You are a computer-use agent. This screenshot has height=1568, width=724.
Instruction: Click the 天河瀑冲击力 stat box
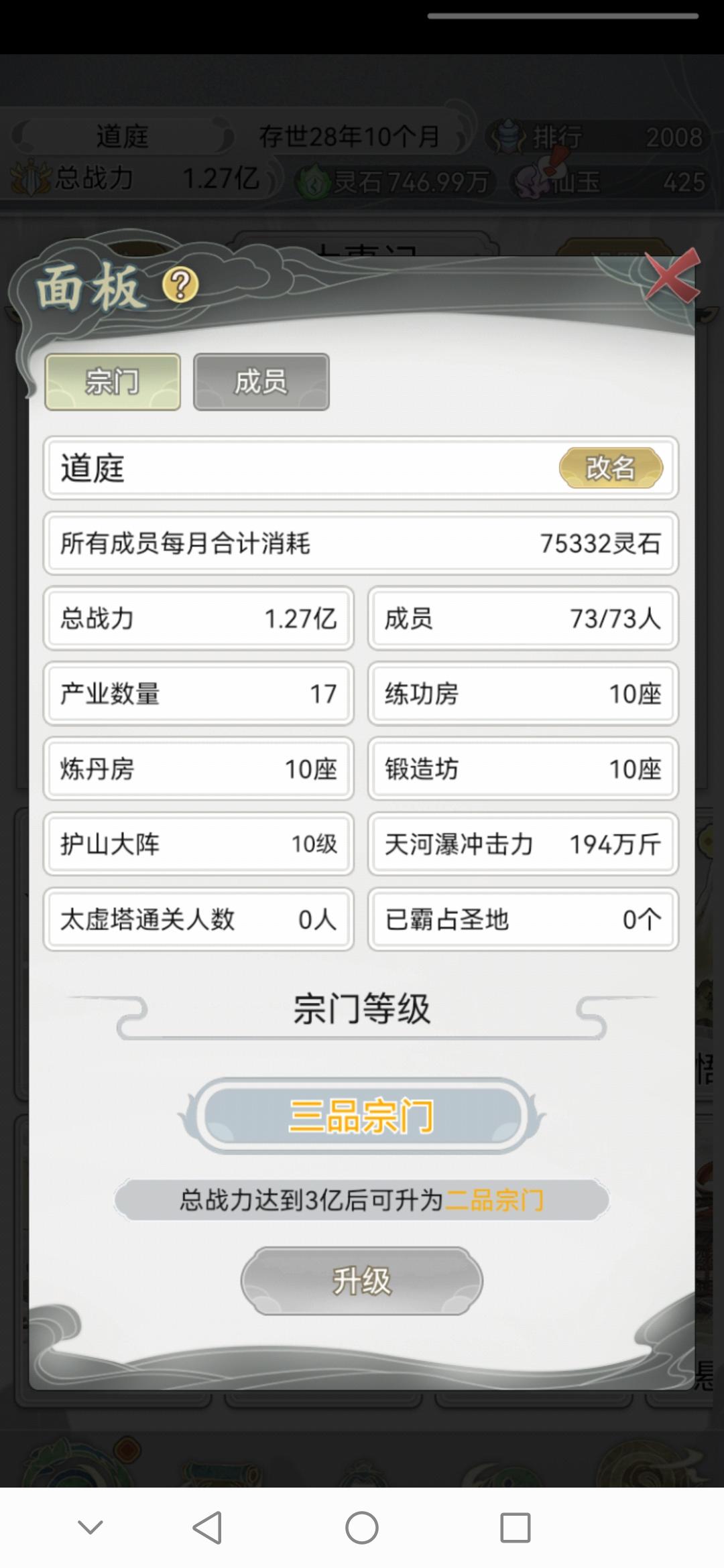(523, 845)
